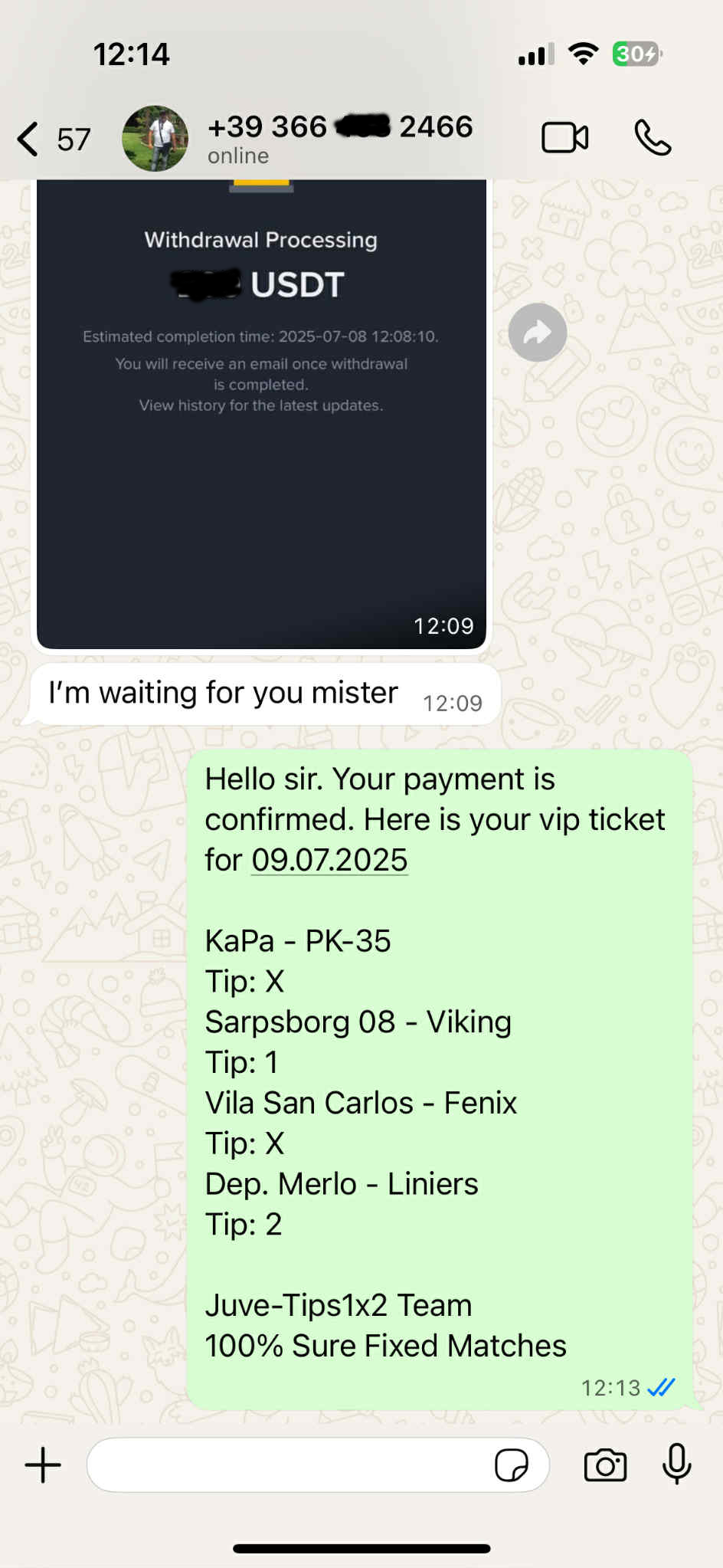Record a voice message with the microphone
Screen dimensions: 723x1568
(x=676, y=1464)
